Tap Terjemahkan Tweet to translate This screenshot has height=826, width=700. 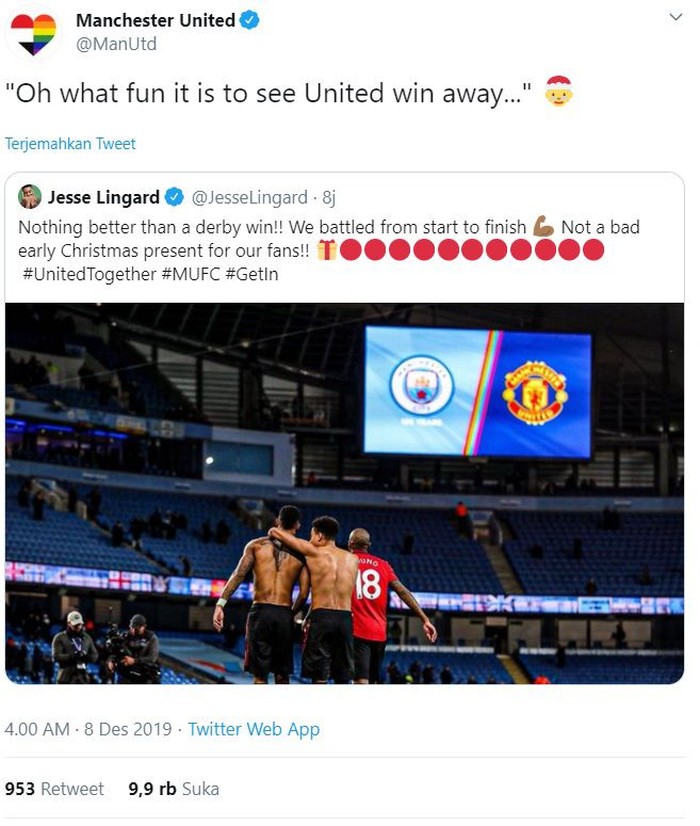(x=70, y=143)
